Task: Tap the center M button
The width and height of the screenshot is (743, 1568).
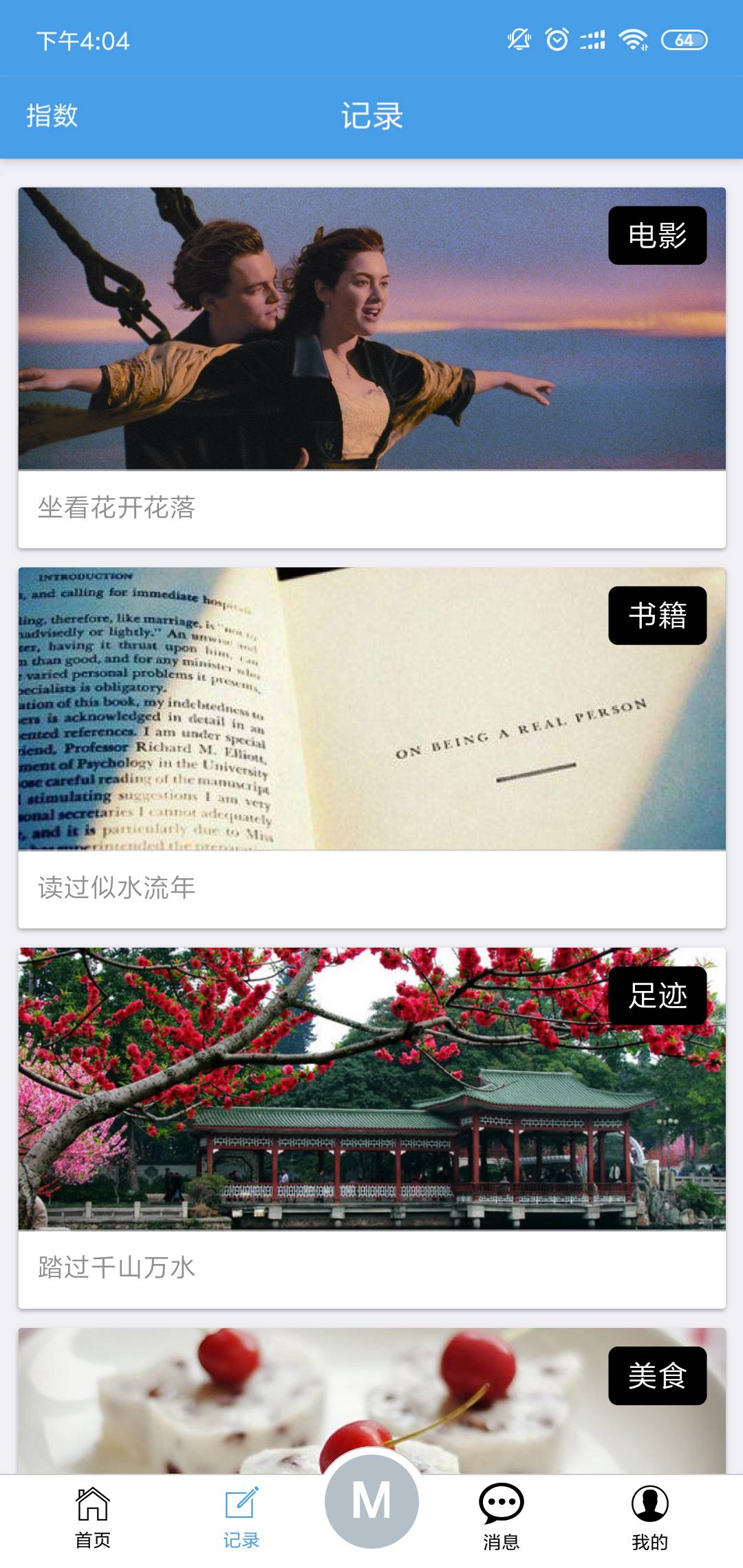Action: pos(371,1502)
